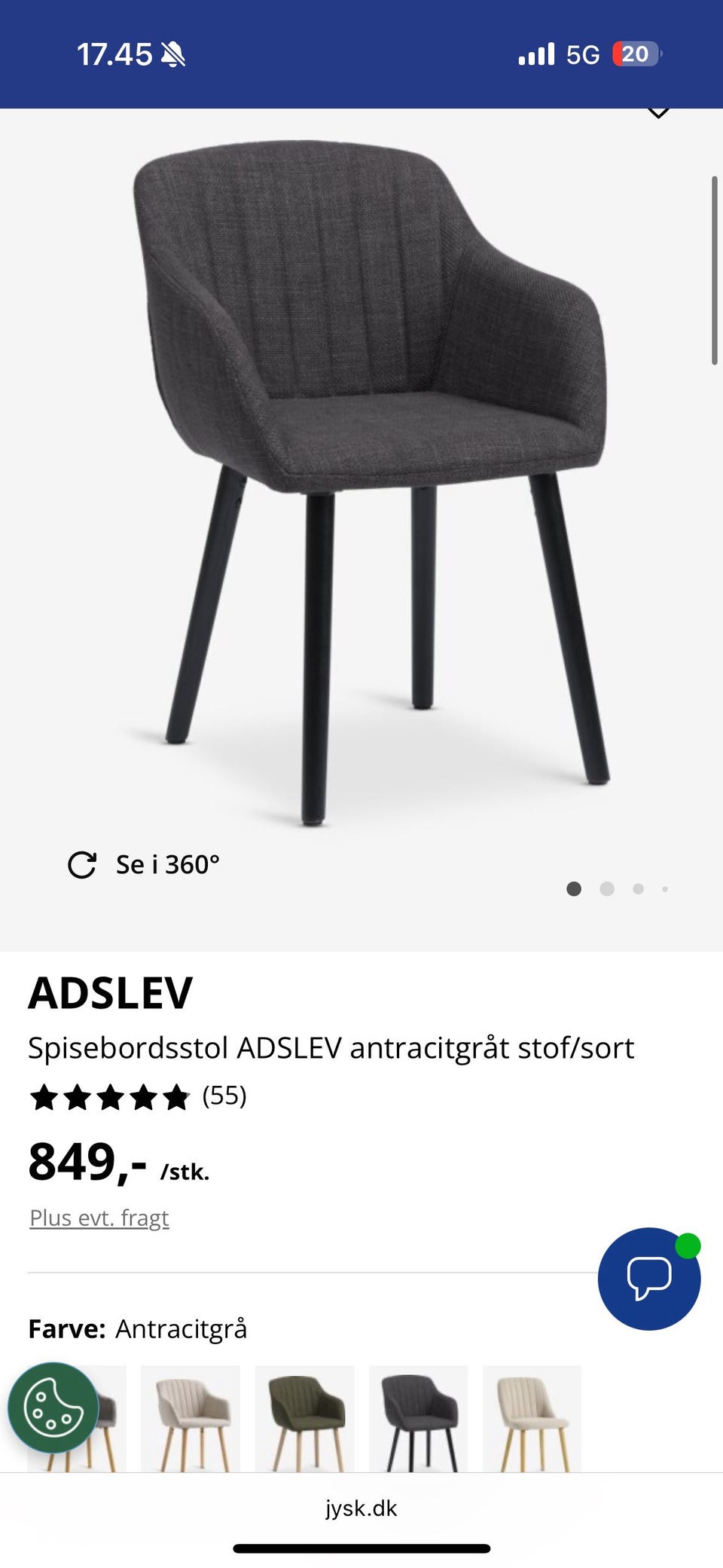This screenshot has height=1568, width=723.
Task: Select the cream chair without armrests
Action: pos(532,1418)
